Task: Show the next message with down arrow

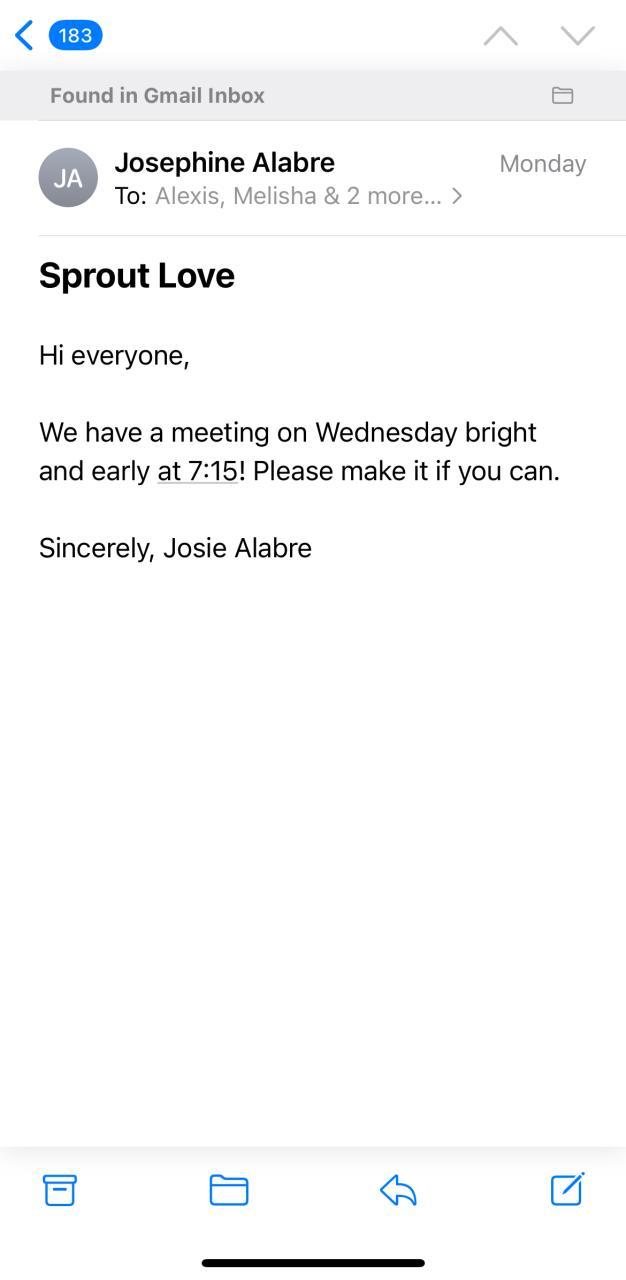Action: 577,36
